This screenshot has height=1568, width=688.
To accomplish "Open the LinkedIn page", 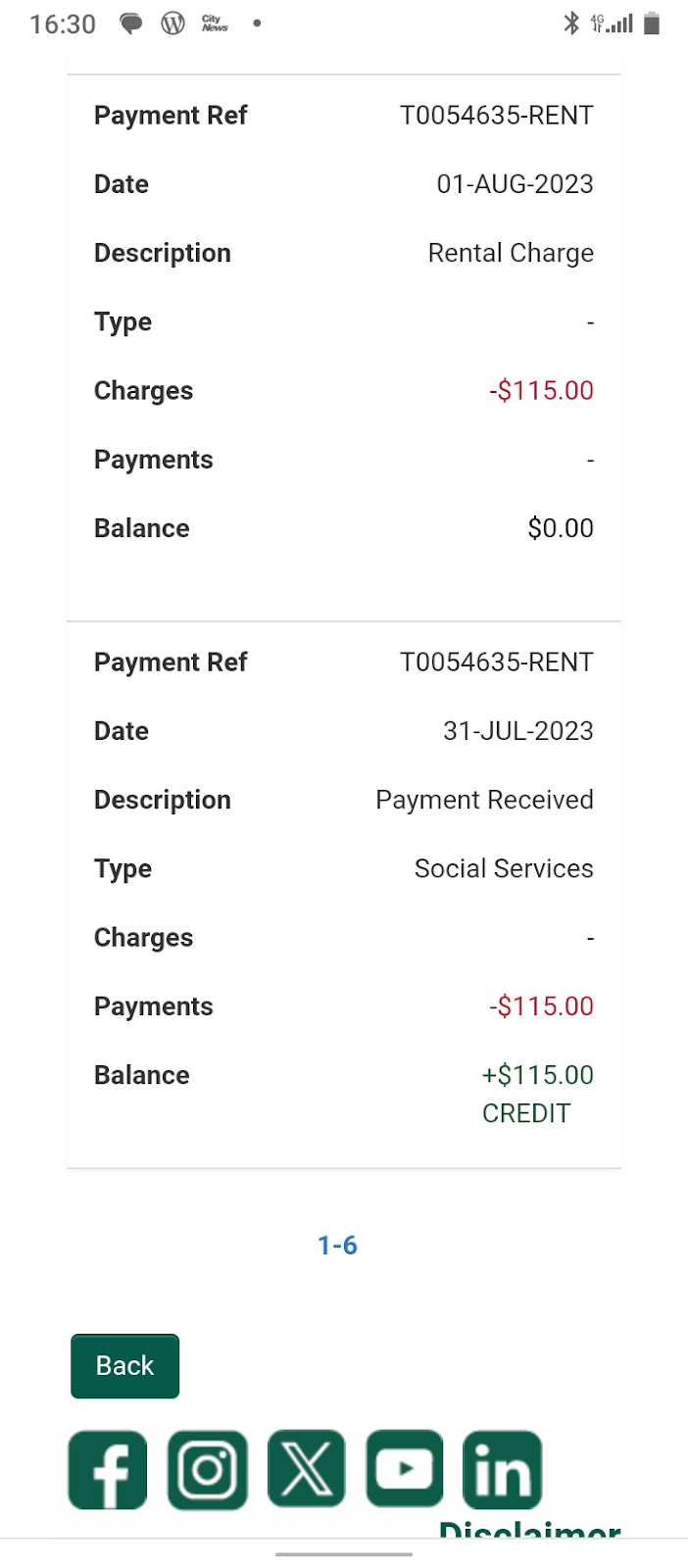I will click(x=503, y=1470).
